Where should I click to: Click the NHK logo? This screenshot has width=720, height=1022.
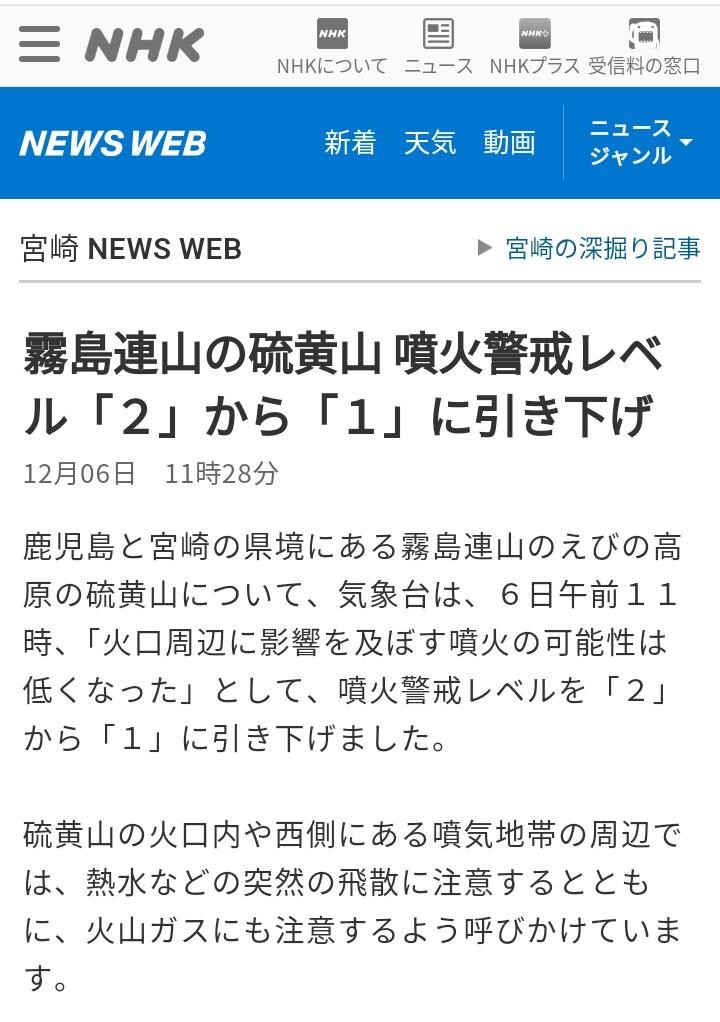(x=143, y=43)
